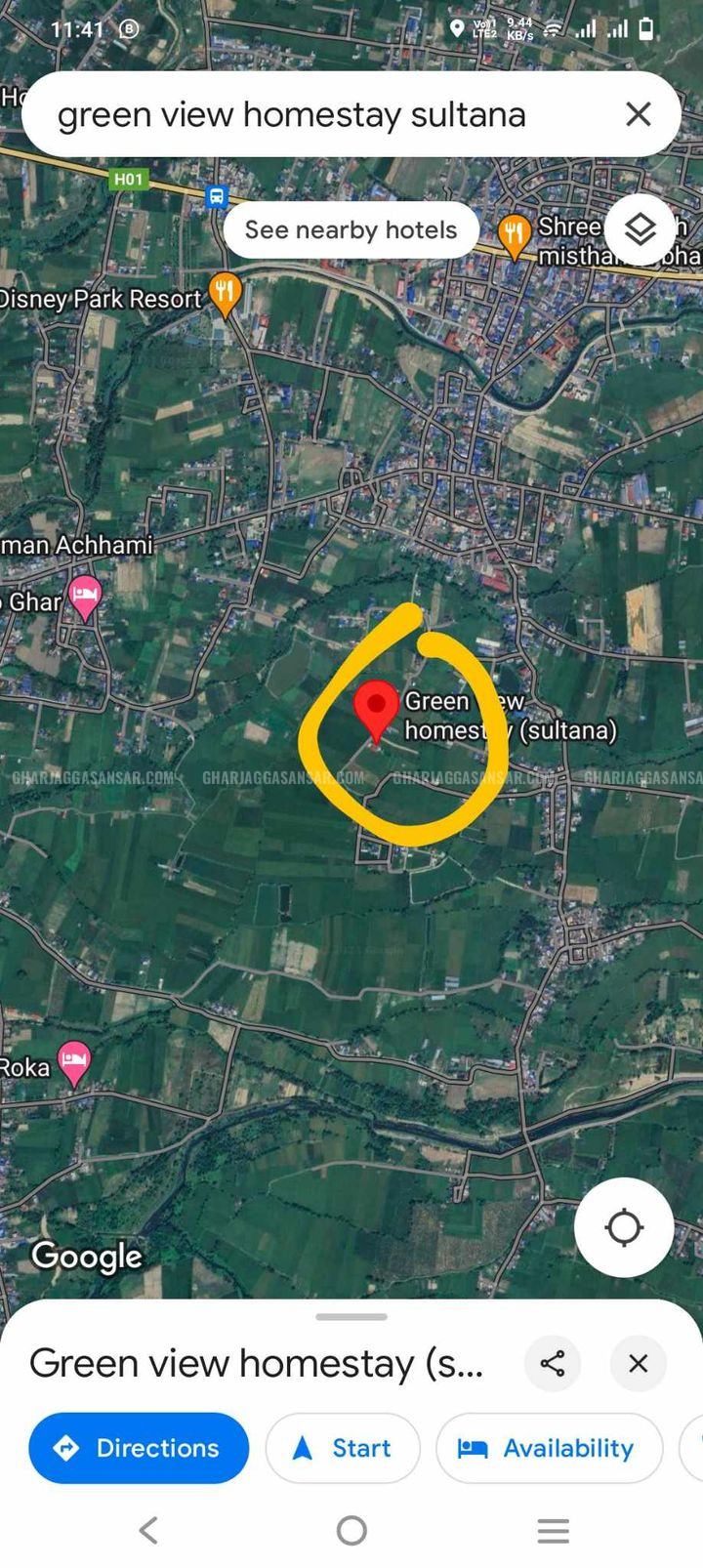Tap See nearby hotels chip
703x1568 pixels.
tap(351, 230)
